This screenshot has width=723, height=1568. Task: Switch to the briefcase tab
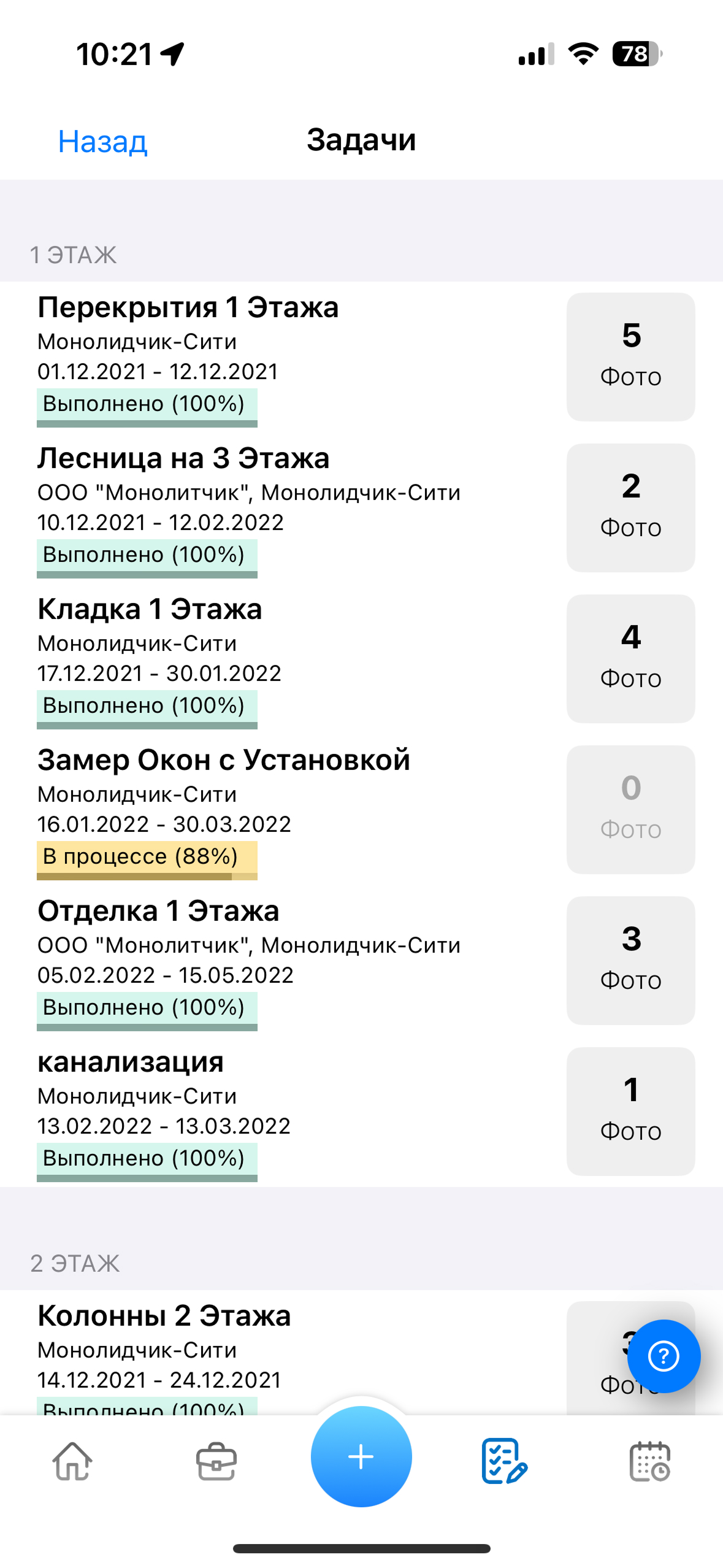[x=216, y=1461]
